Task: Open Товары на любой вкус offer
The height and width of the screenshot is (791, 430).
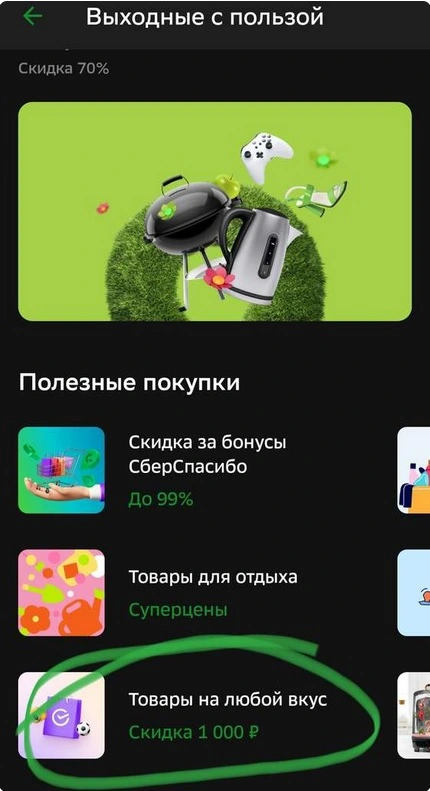Action: (x=200, y=715)
